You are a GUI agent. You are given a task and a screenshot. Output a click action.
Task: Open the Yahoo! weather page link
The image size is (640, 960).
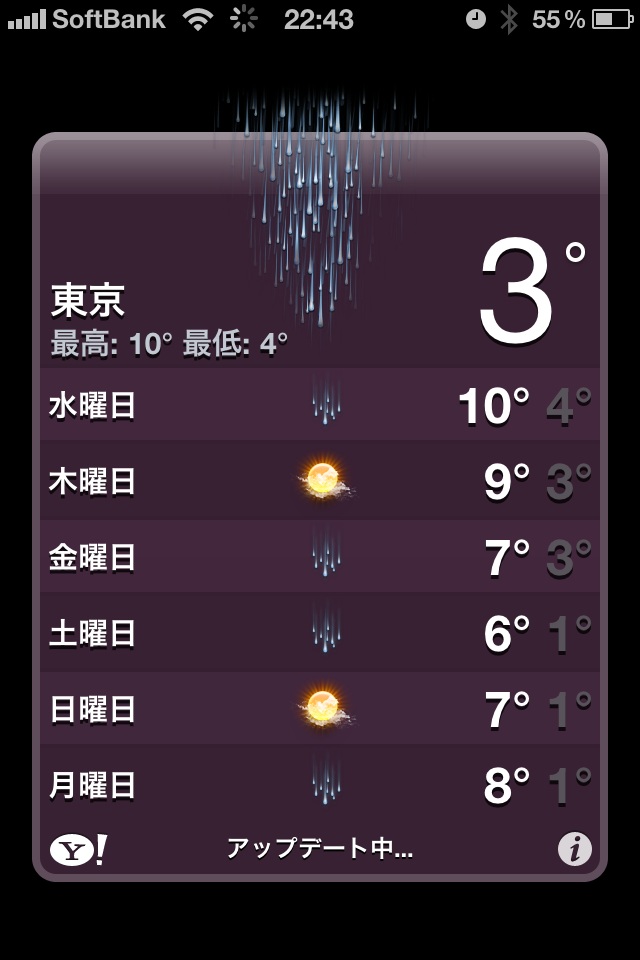[x=78, y=849]
